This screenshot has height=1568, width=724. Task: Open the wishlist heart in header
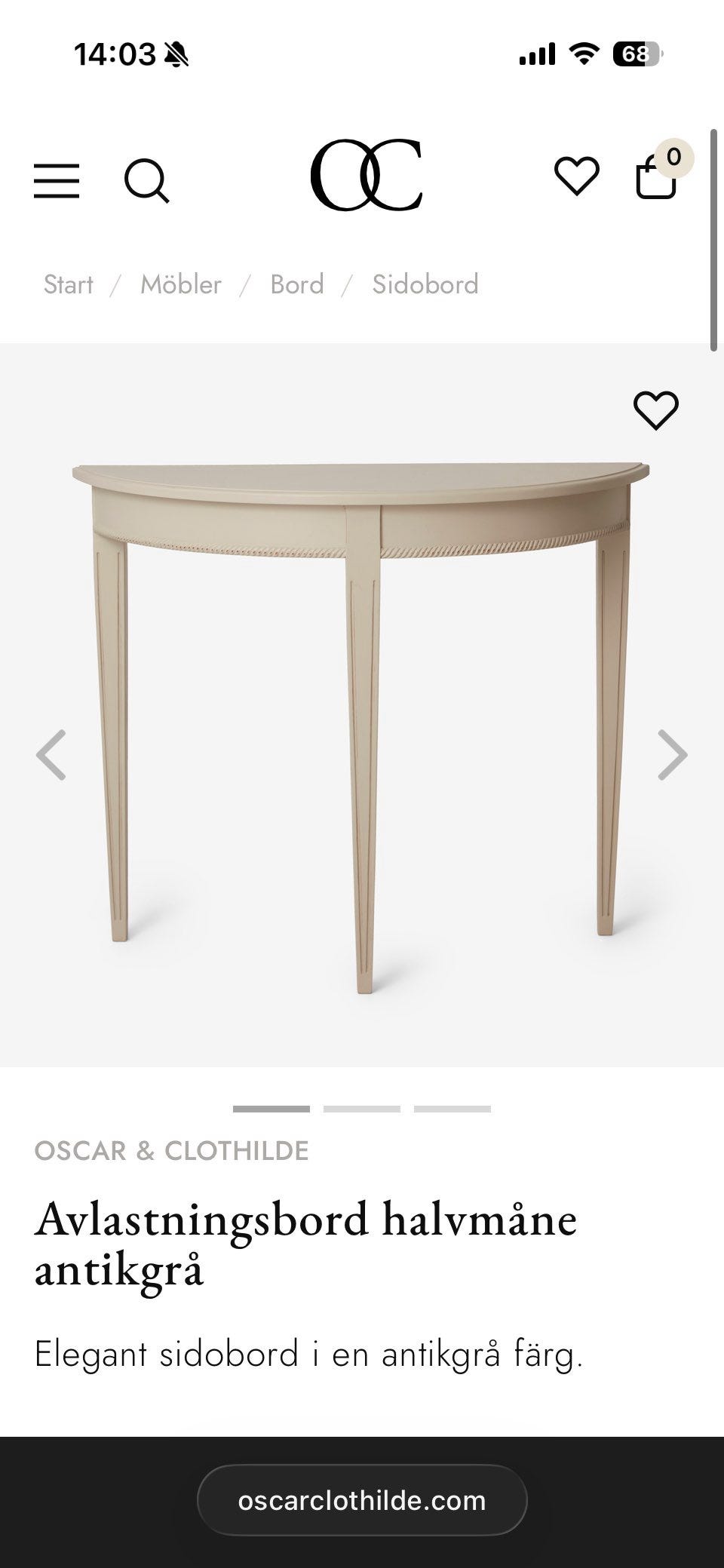click(577, 176)
